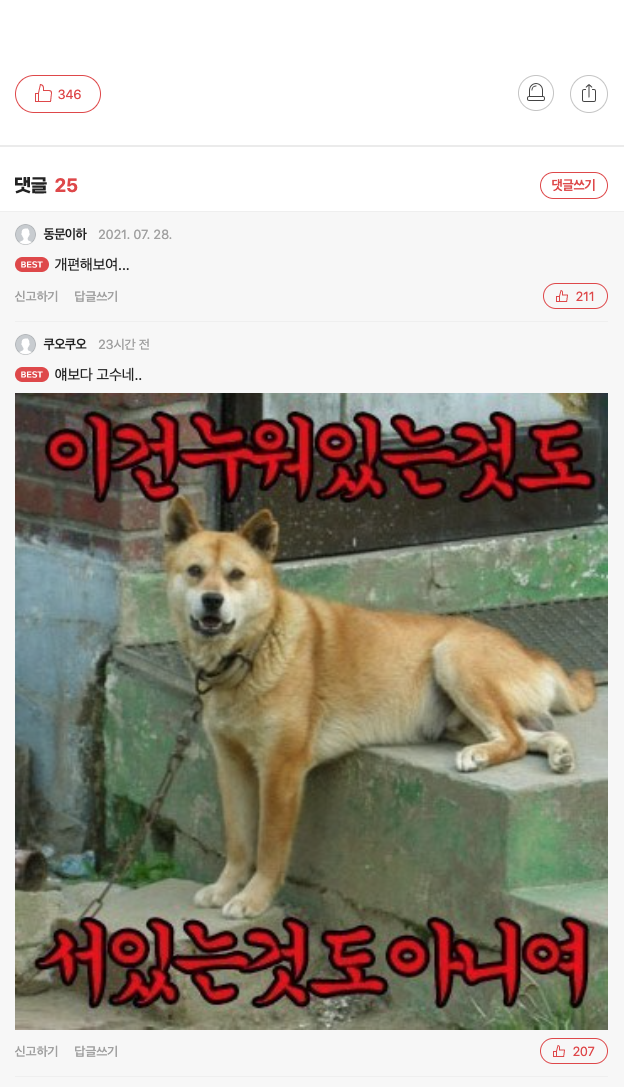627x1087 pixels.
Task: Report 동문이하's comment via 신고하기
Action: pyautogui.click(x=36, y=296)
